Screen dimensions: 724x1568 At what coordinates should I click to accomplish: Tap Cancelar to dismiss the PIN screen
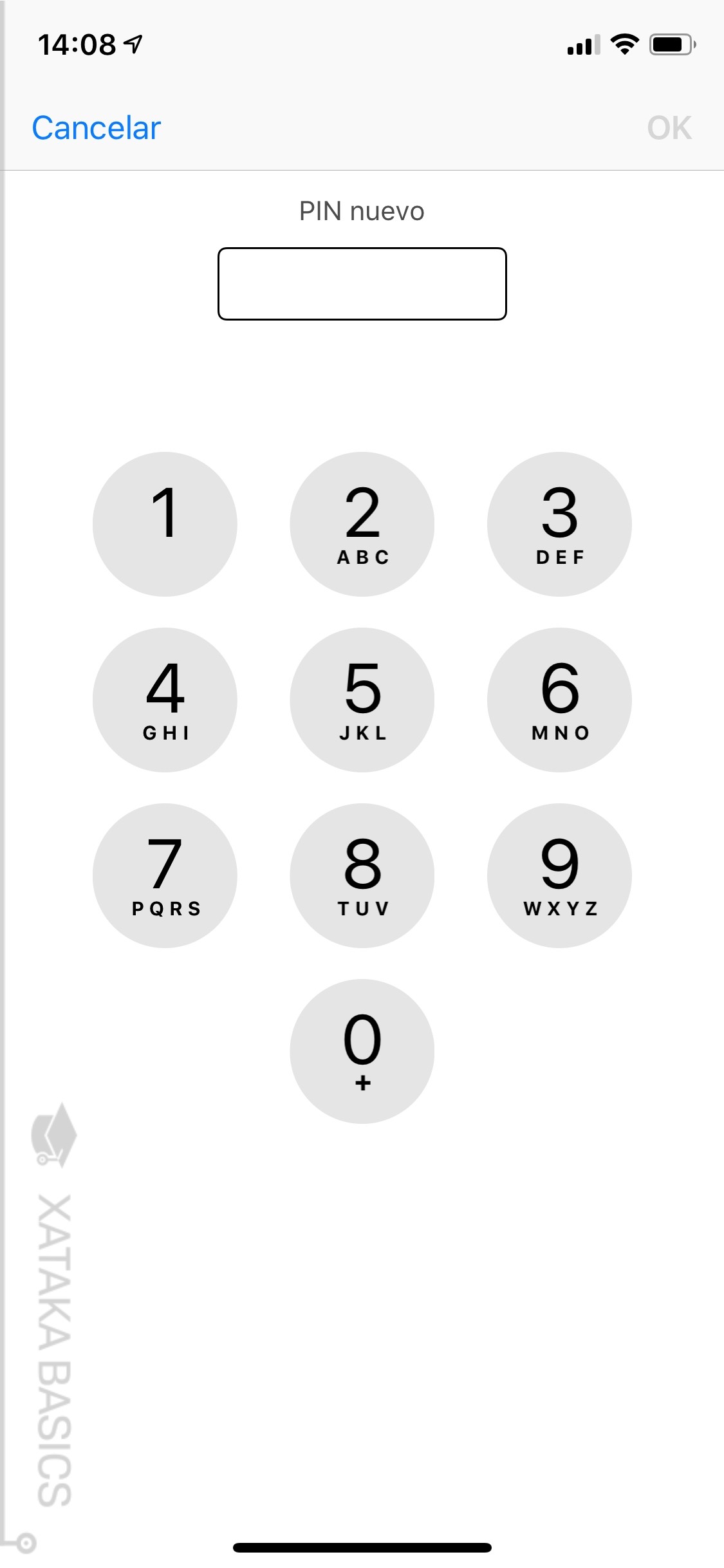(x=95, y=127)
